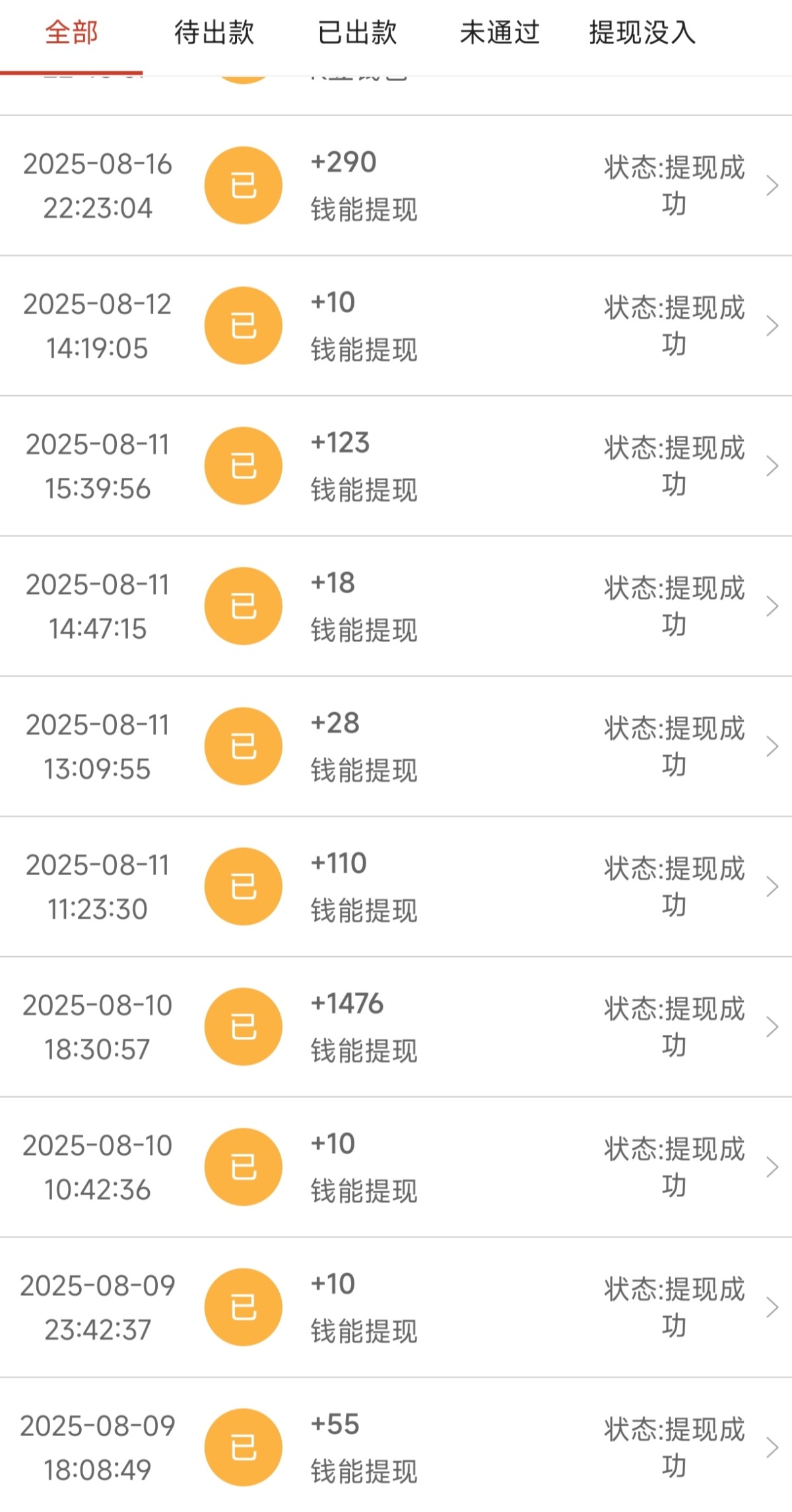This screenshot has width=792, height=1512.
Task: Open the +1476 withdrawal record
Action: pos(396,1027)
